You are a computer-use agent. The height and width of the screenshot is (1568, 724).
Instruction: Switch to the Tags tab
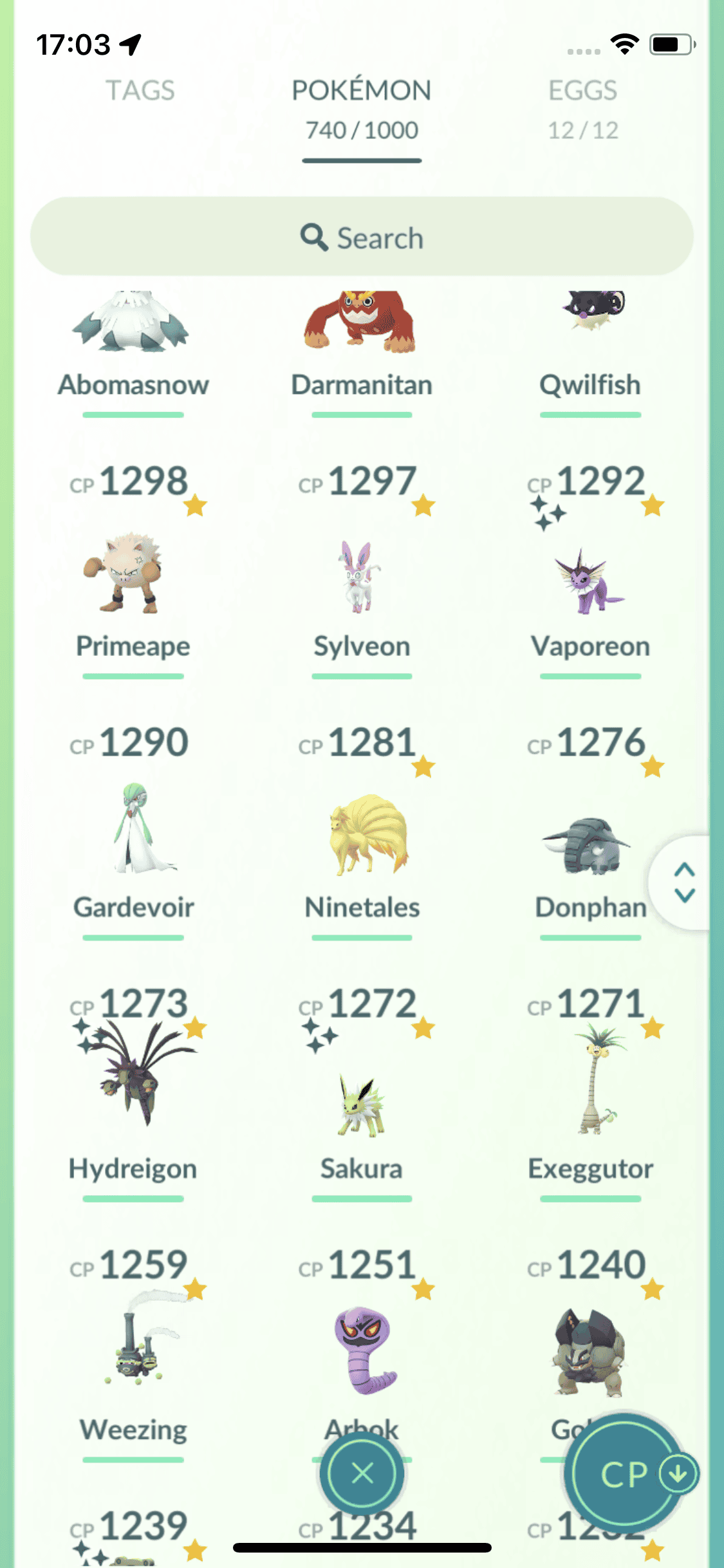click(x=140, y=91)
